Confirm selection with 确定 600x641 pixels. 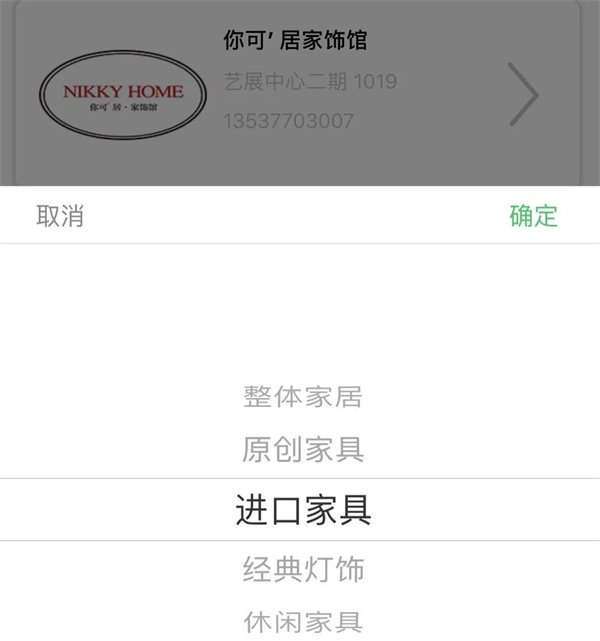coord(533,216)
